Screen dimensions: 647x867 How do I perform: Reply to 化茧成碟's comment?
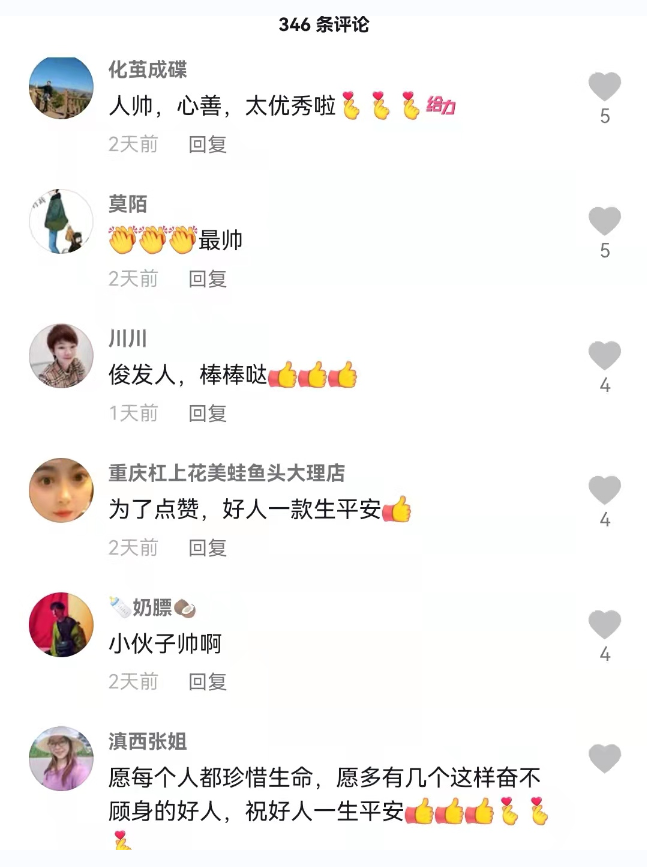tap(208, 144)
